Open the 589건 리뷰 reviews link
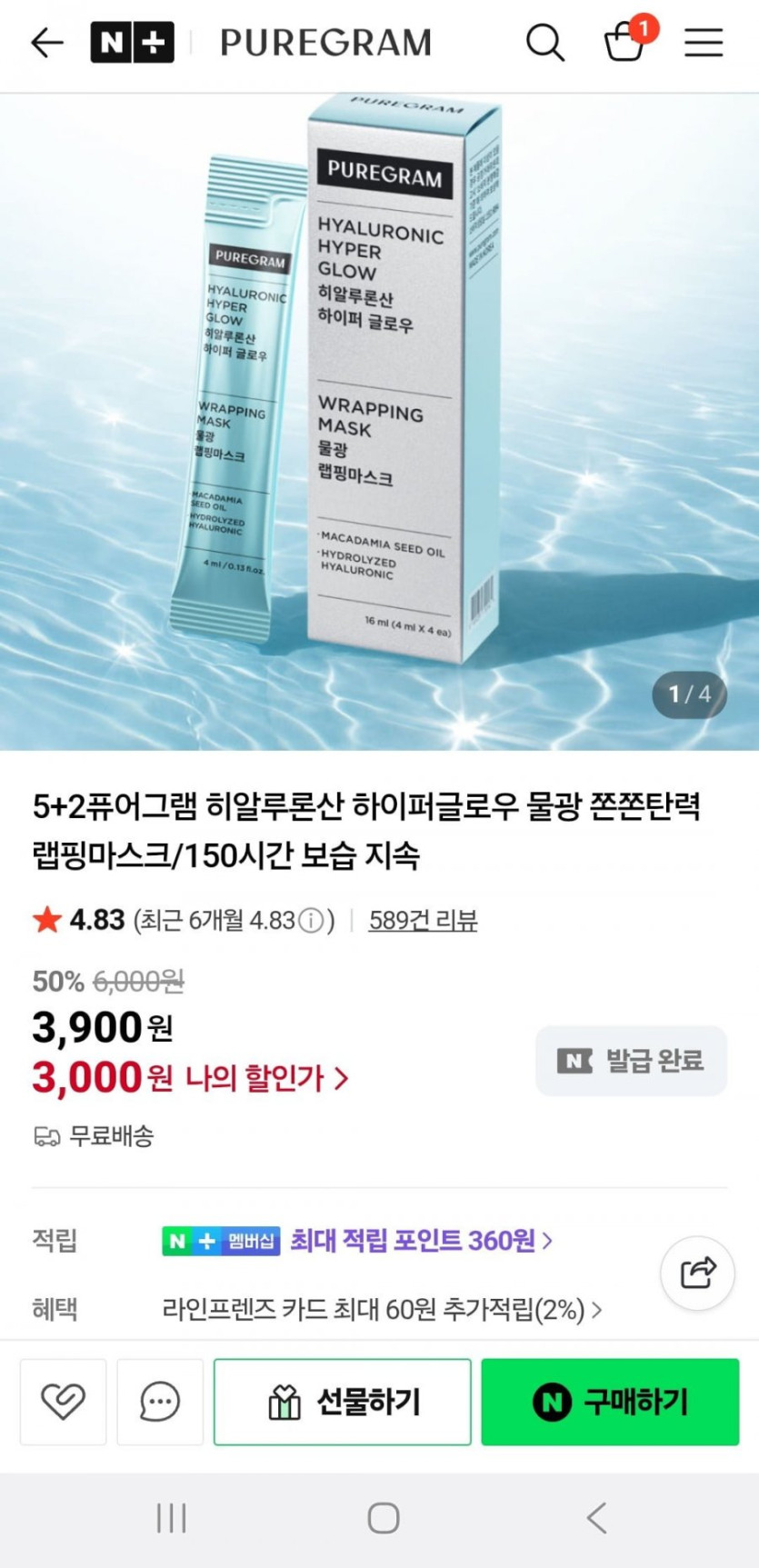The image size is (759, 1568). point(423,921)
